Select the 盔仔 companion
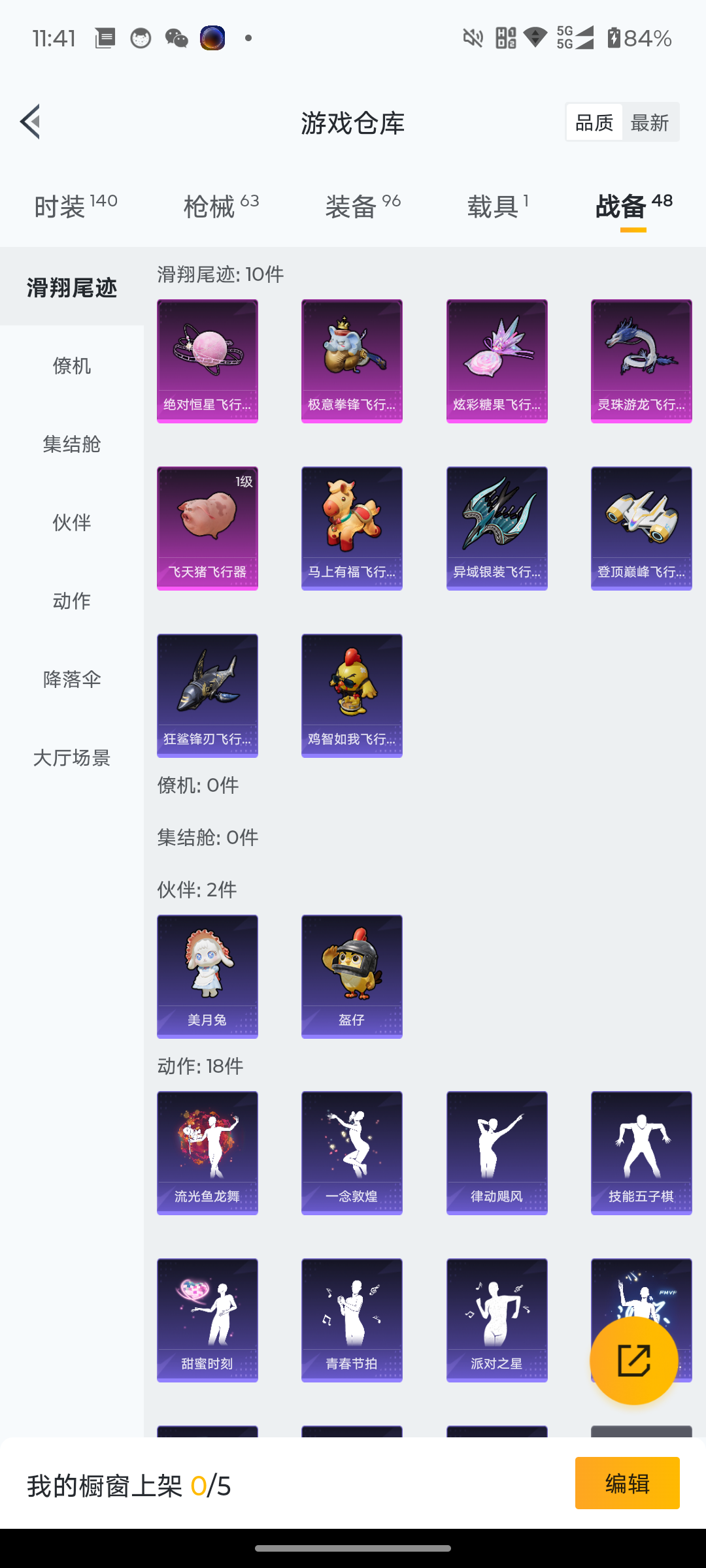The width and height of the screenshot is (706, 1568). coord(352,976)
